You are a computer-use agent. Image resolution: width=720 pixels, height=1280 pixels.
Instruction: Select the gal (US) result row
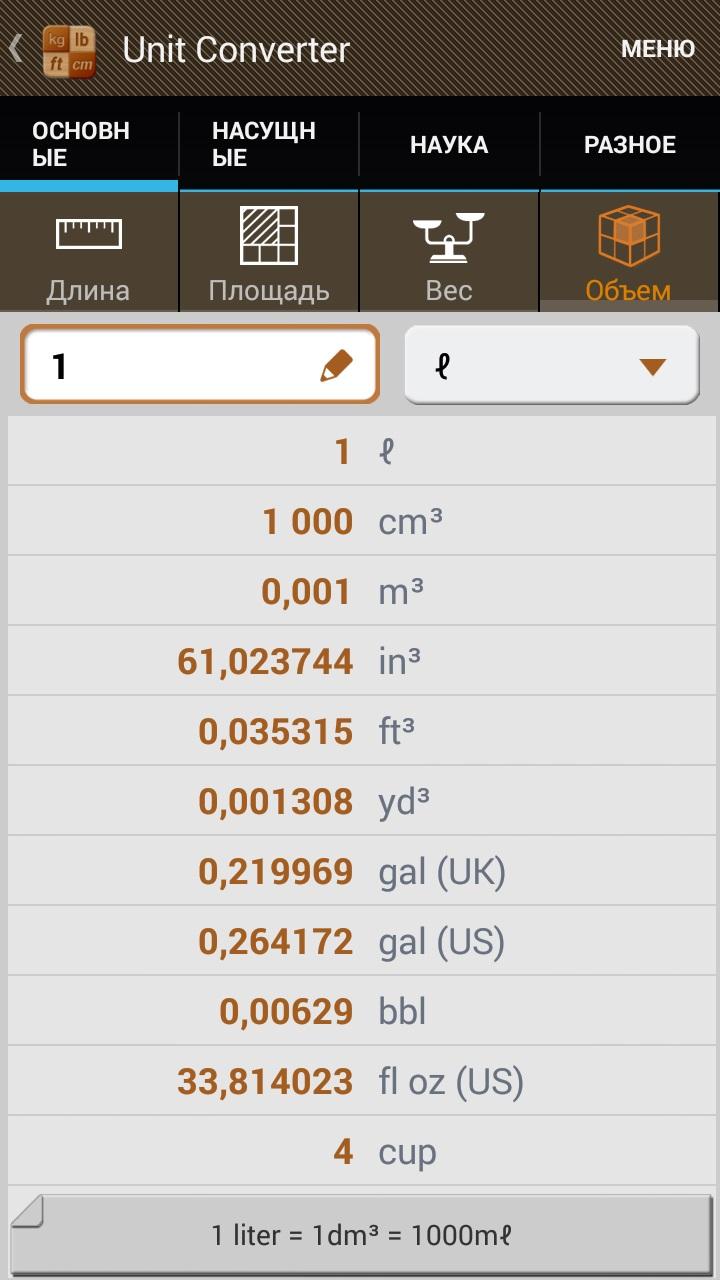362,941
